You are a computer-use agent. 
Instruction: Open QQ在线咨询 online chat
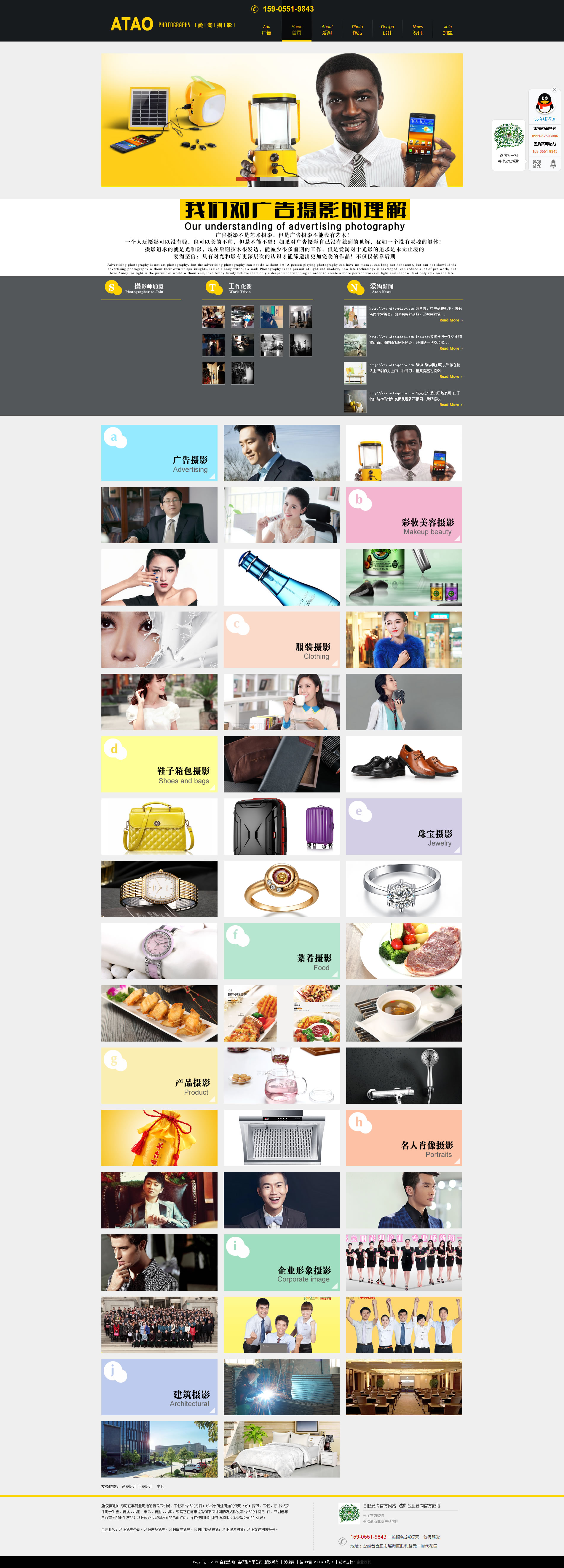pos(544,119)
